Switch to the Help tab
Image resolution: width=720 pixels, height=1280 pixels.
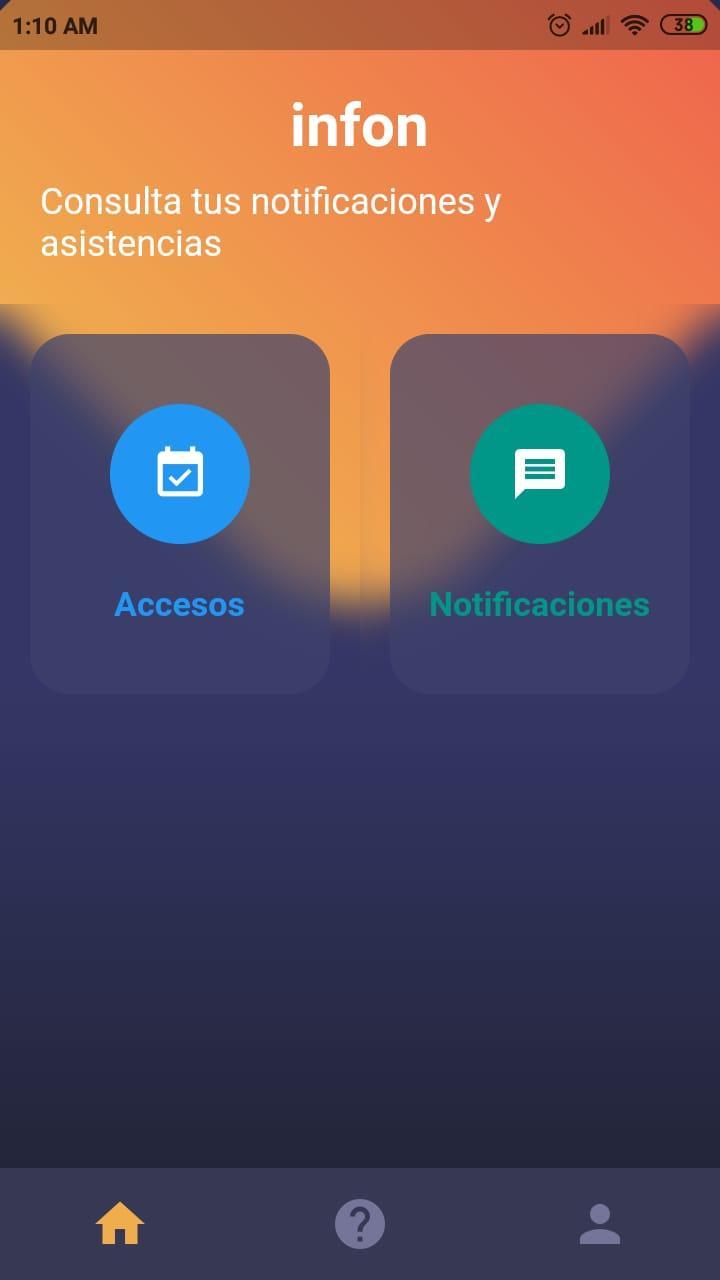click(360, 1224)
